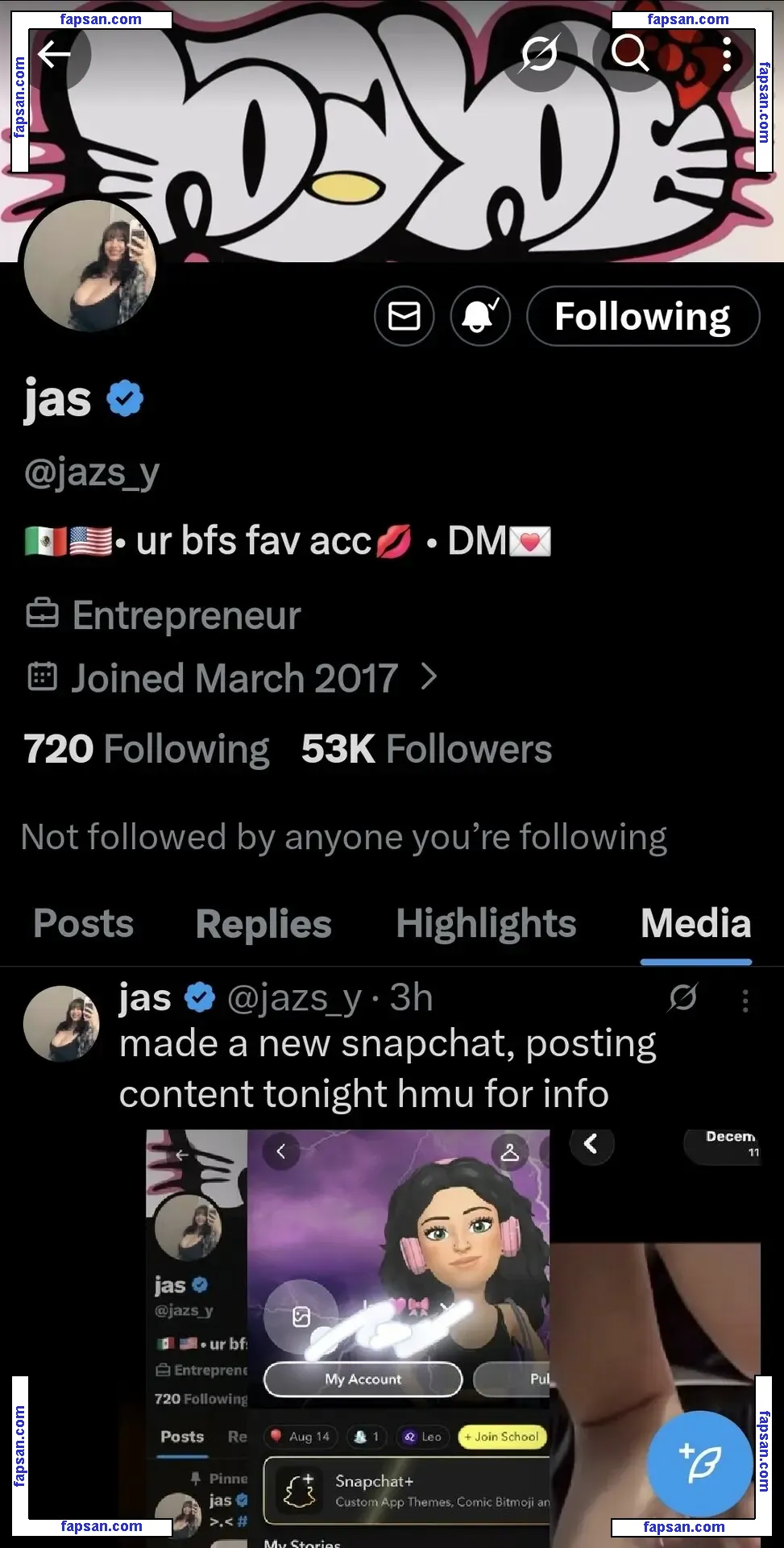Switch to the Highlights tab
The image size is (784, 1548).
point(486,924)
